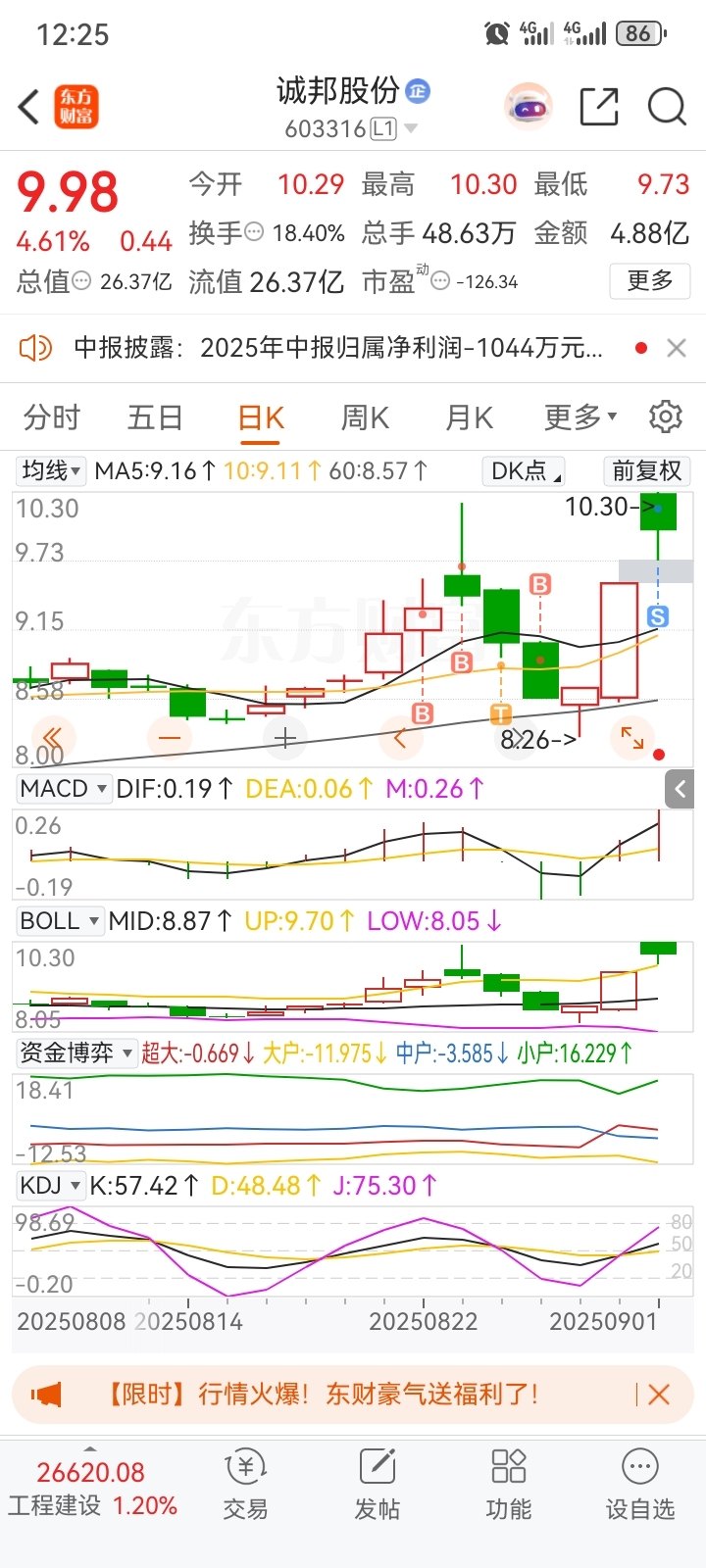Open the 交易 trade tab
This screenshot has width=706, height=1568.
coord(245,1485)
